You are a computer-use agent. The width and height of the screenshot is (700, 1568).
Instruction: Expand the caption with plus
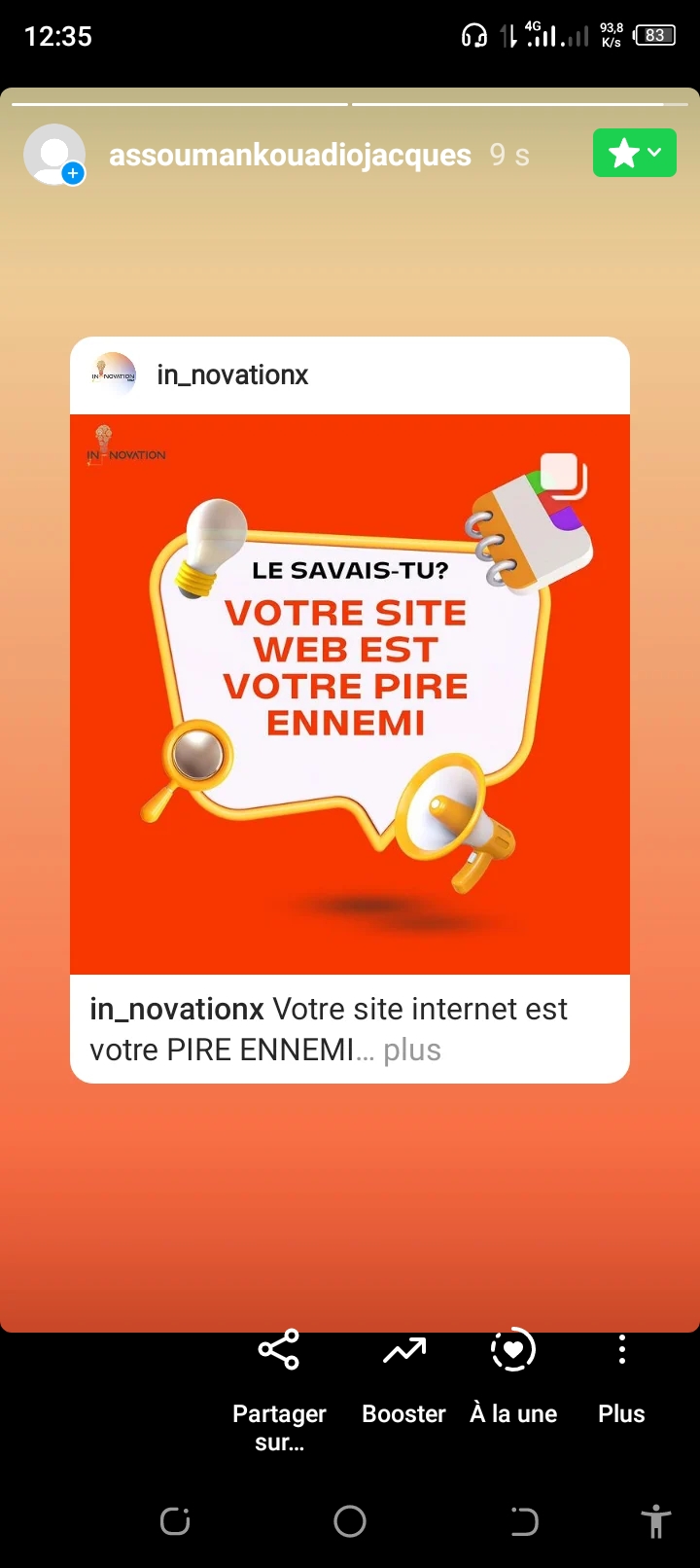point(412,1051)
